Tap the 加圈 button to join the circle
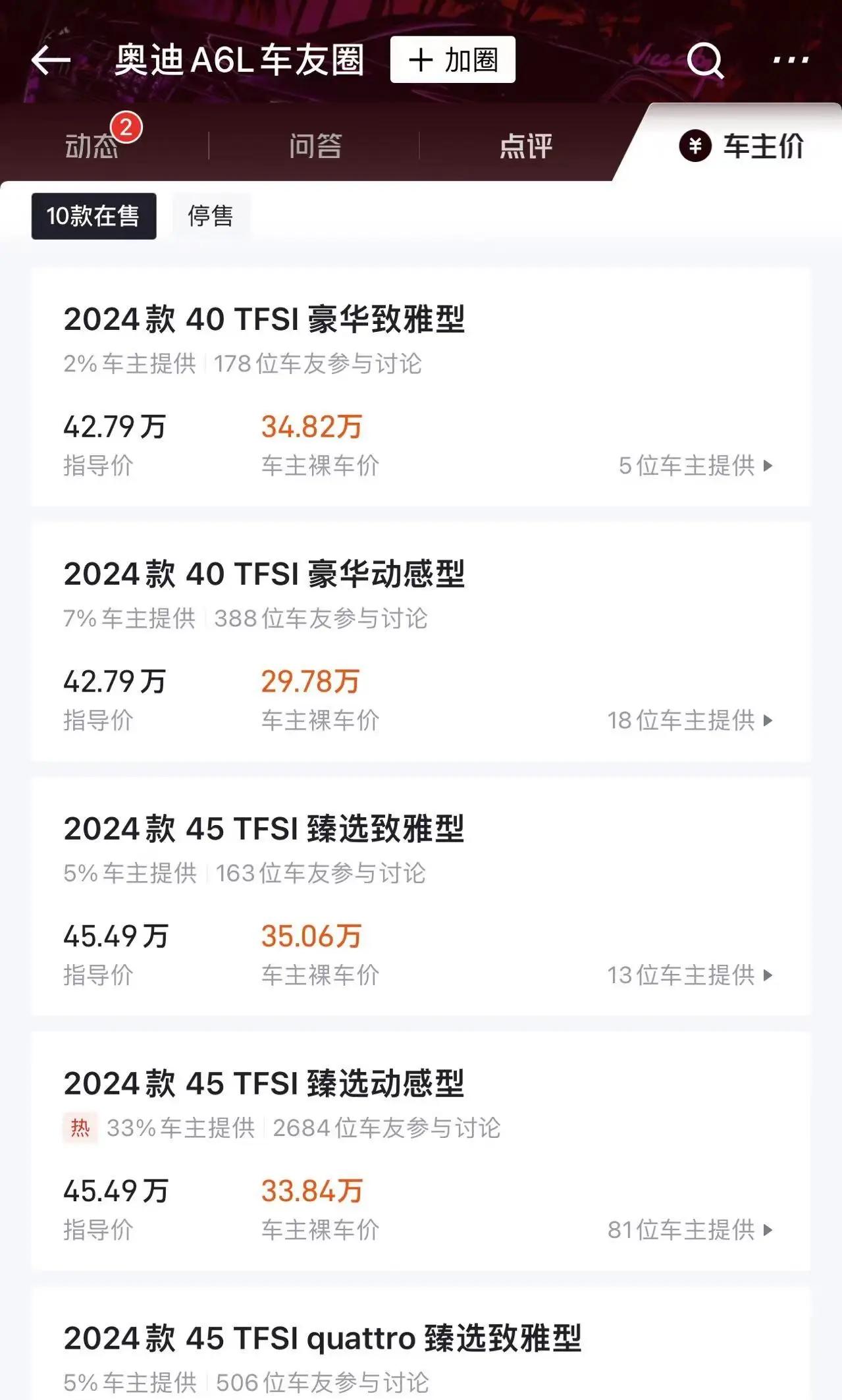This screenshot has width=842, height=1400. (x=452, y=60)
